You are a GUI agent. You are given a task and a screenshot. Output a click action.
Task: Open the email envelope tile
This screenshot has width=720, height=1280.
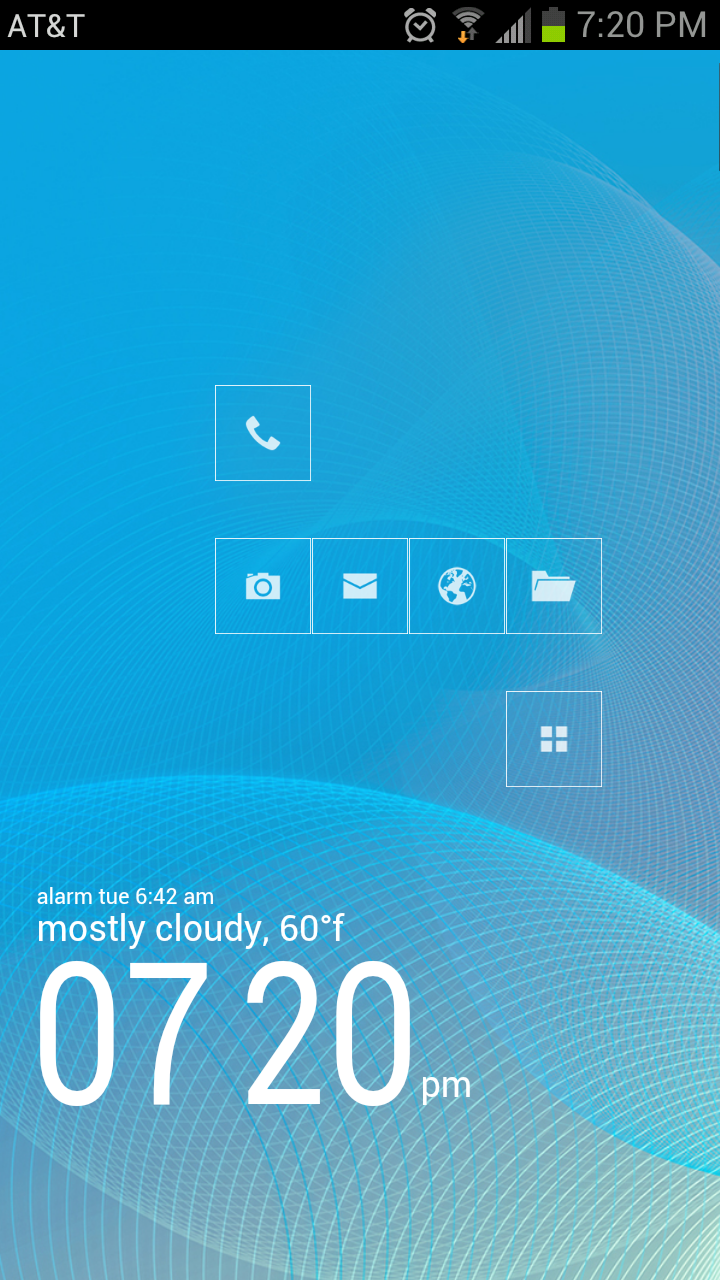click(x=360, y=586)
